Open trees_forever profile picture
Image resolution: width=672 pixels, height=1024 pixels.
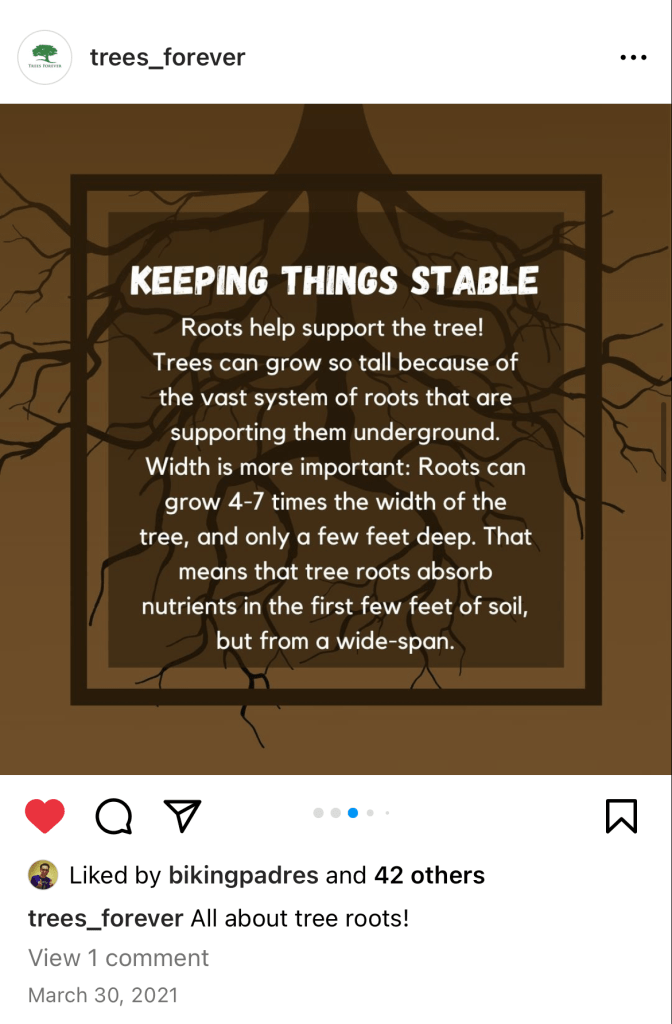45,57
